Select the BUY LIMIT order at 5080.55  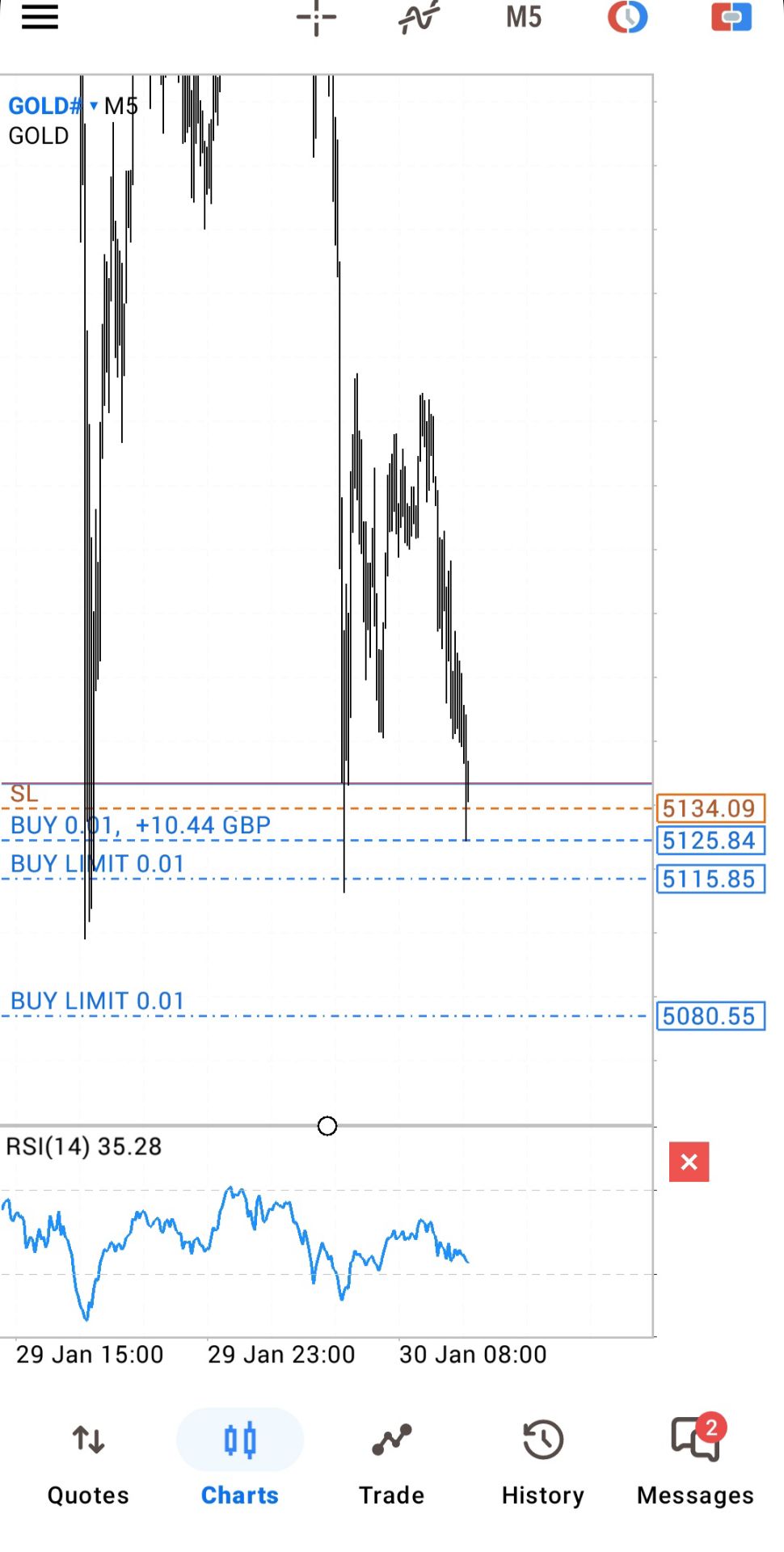(x=710, y=1016)
